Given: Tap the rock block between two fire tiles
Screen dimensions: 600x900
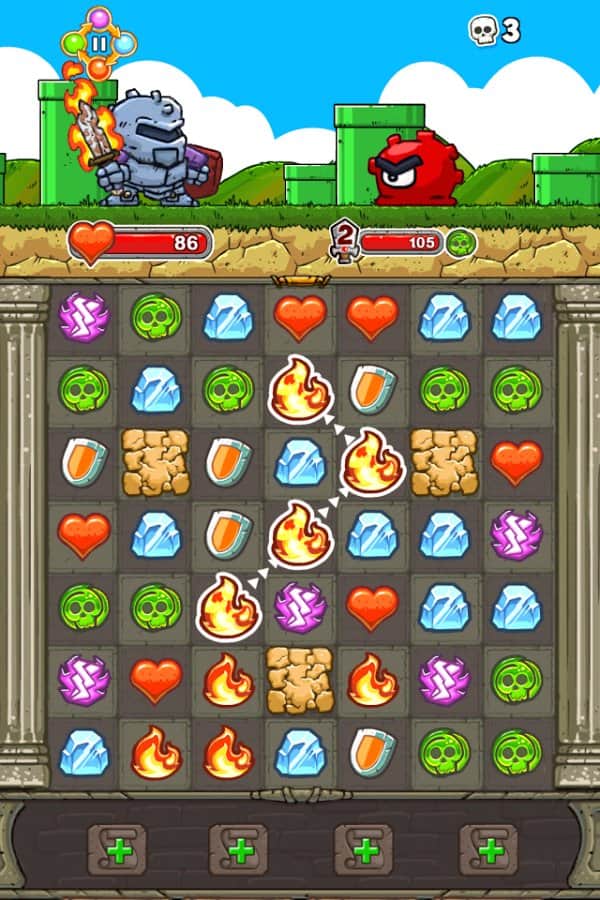Looking at the screenshot, I should pos(300,680).
